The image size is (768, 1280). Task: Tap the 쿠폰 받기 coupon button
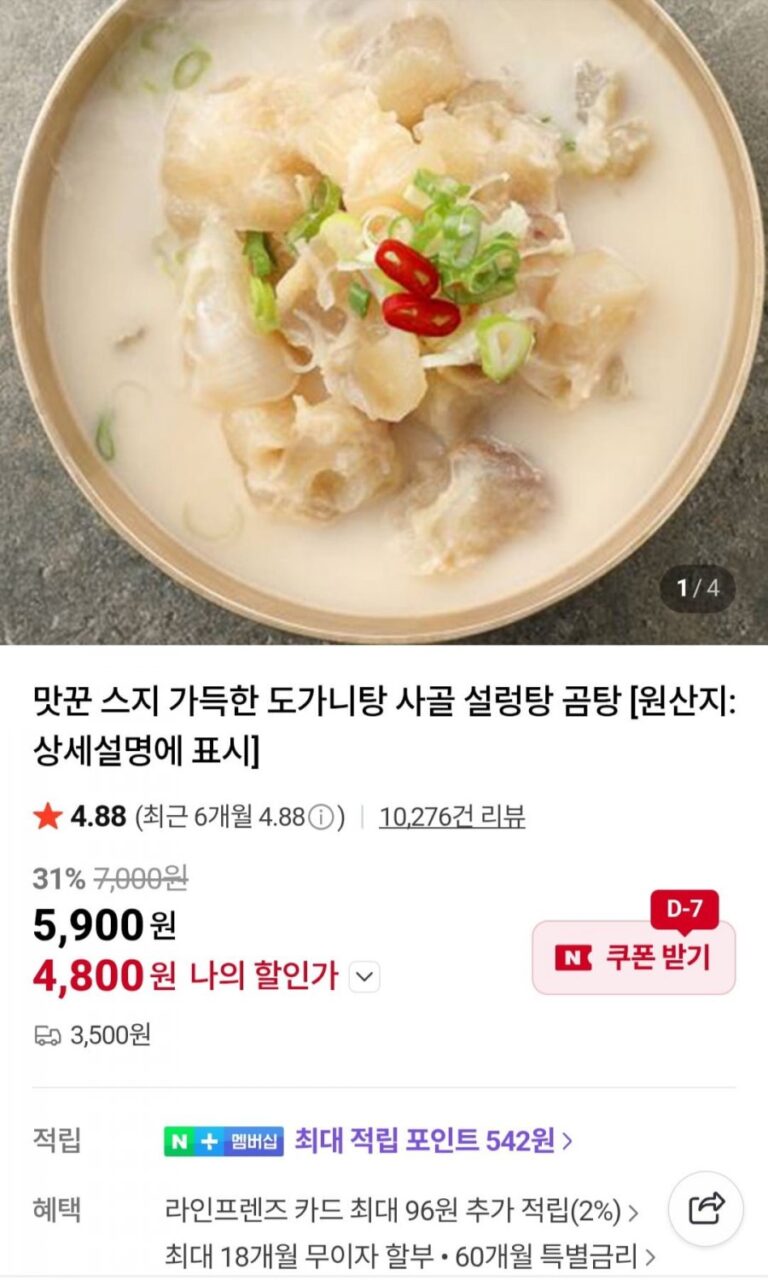coord(633,958)
